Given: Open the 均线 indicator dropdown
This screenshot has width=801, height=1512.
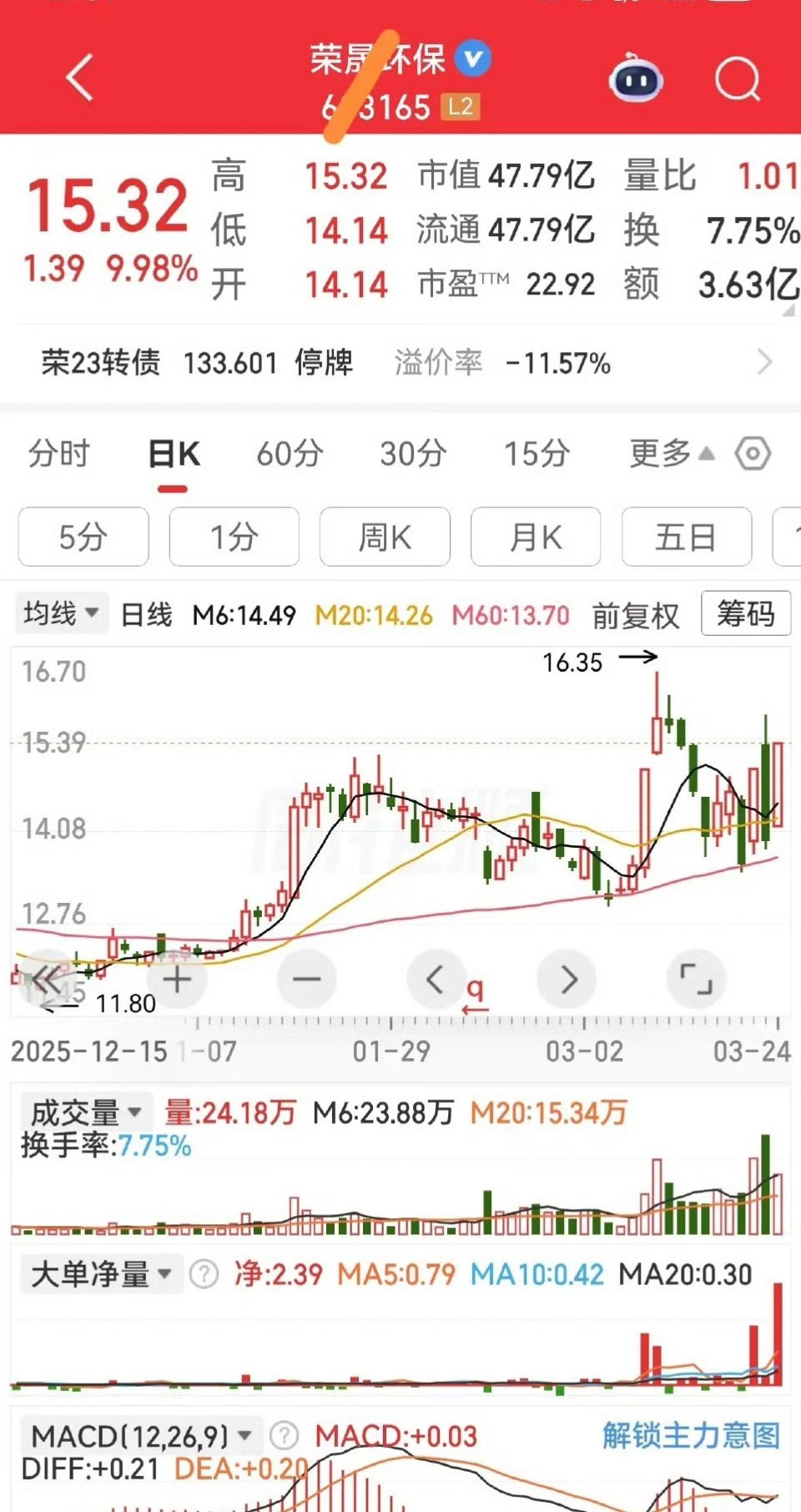Looking at the screenshot, I should pyautogui.click(x=61, y=612).
